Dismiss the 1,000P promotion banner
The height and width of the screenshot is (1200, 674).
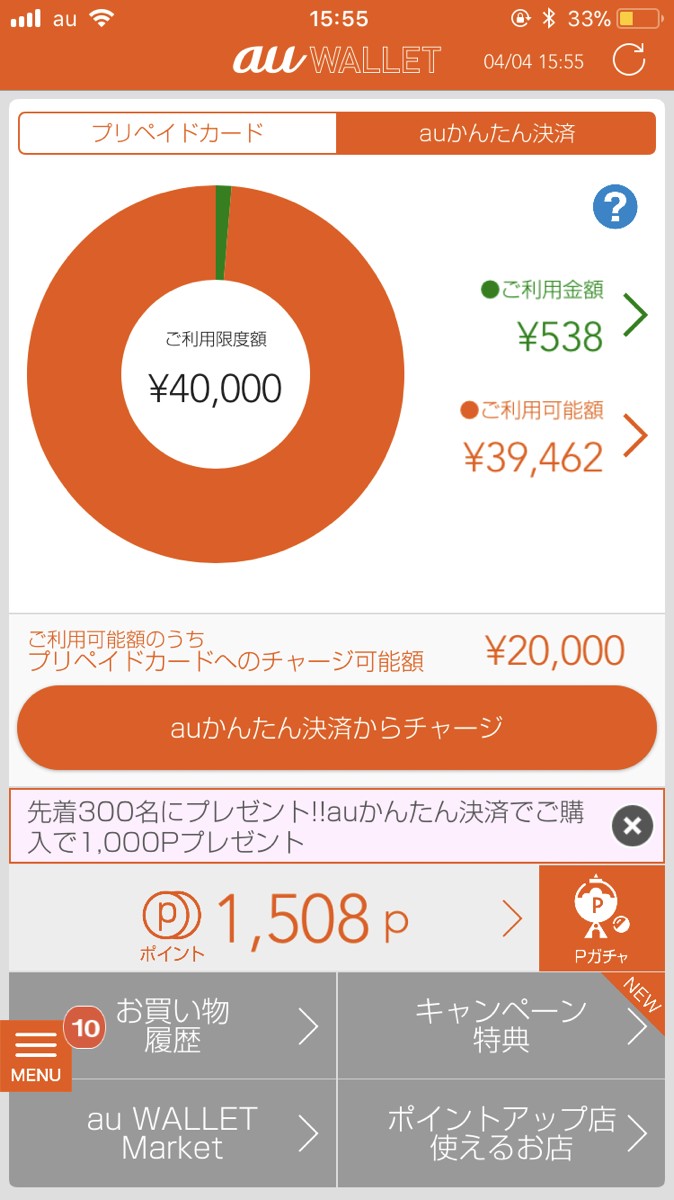[x=632, y=826]
